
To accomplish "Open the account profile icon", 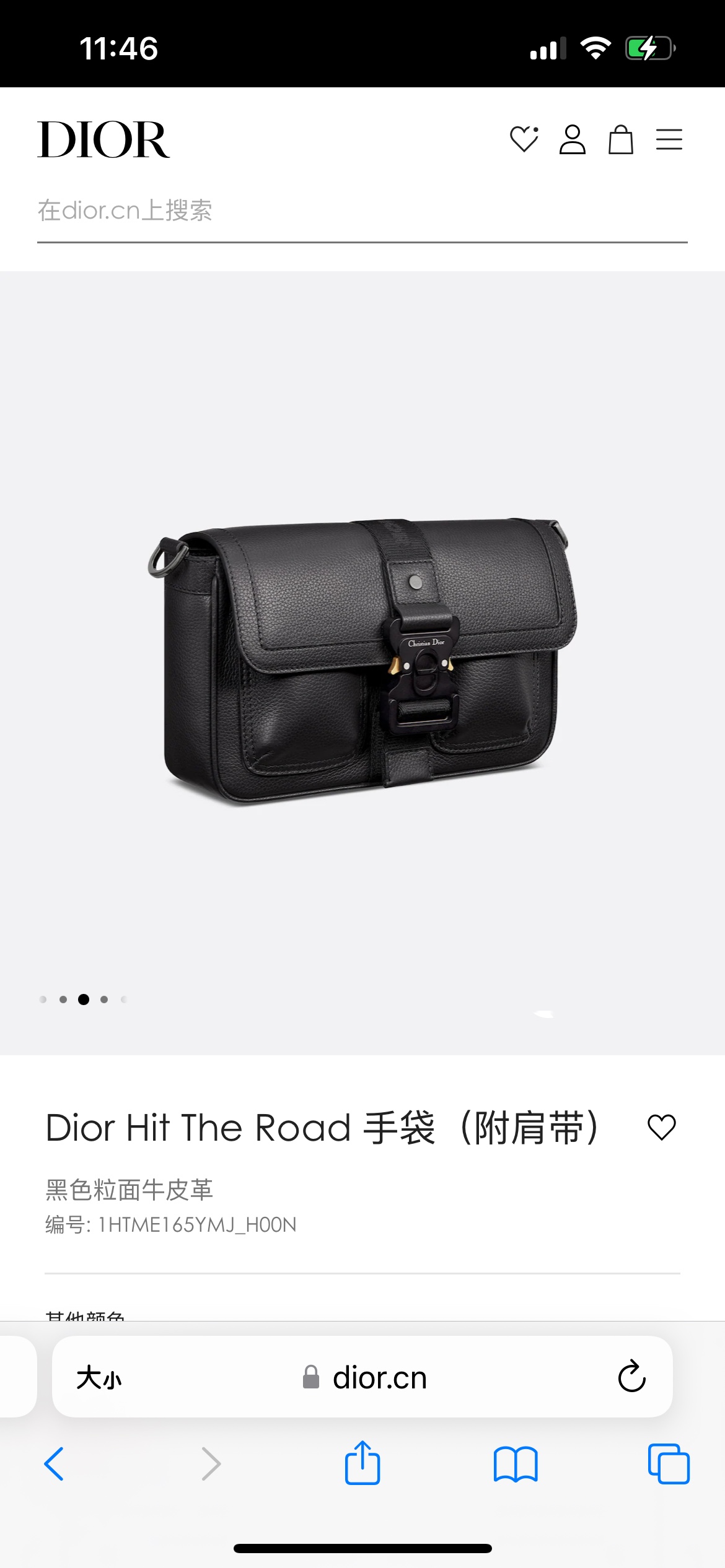I will [572, 139].
